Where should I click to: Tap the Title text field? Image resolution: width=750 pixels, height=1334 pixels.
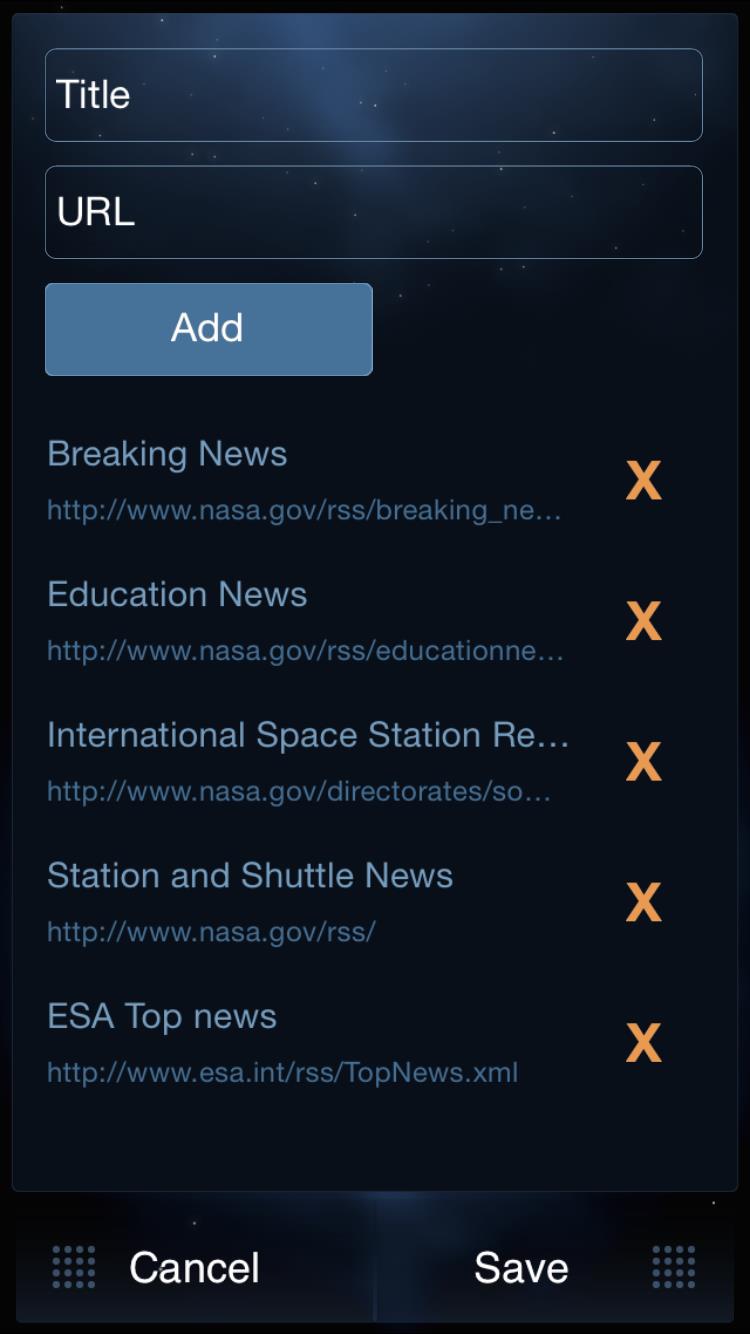[x=374, y=95]
